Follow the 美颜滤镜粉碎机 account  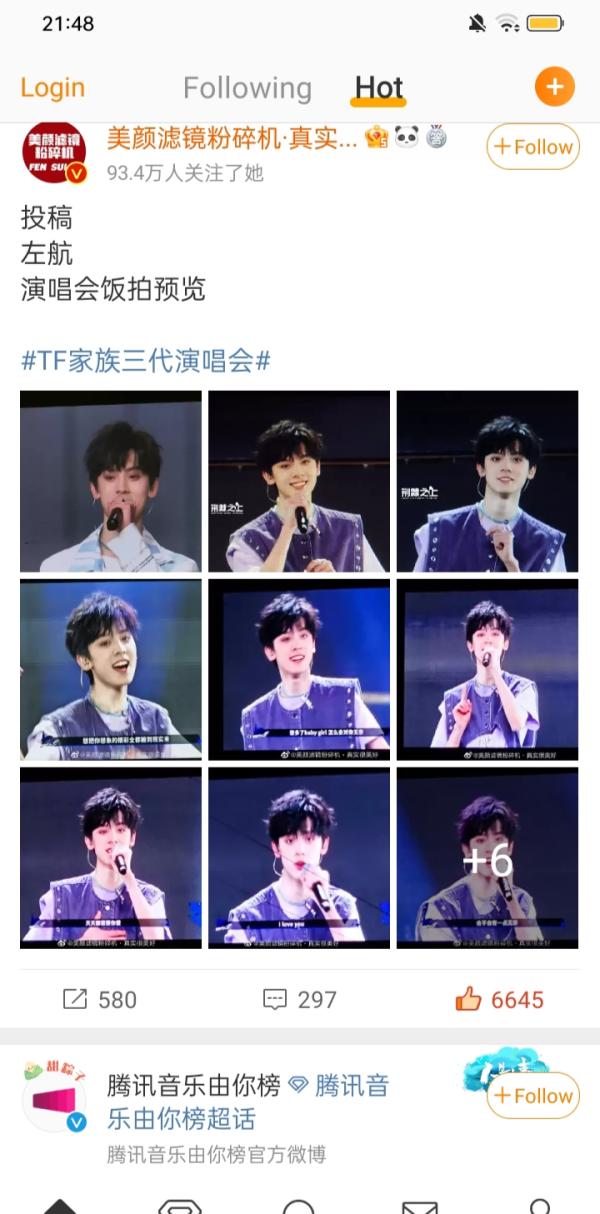533,147
